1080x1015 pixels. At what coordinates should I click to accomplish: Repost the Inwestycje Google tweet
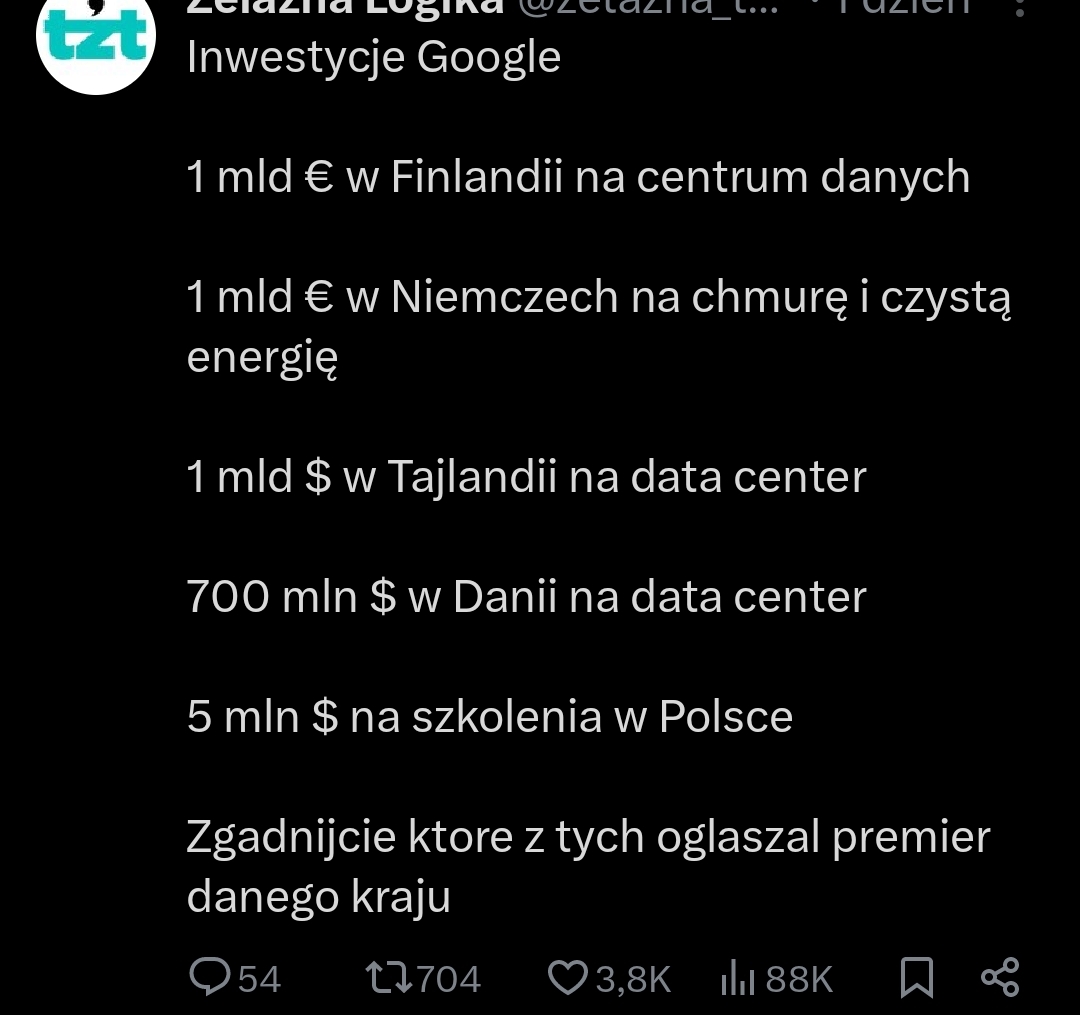pos(389,977)
